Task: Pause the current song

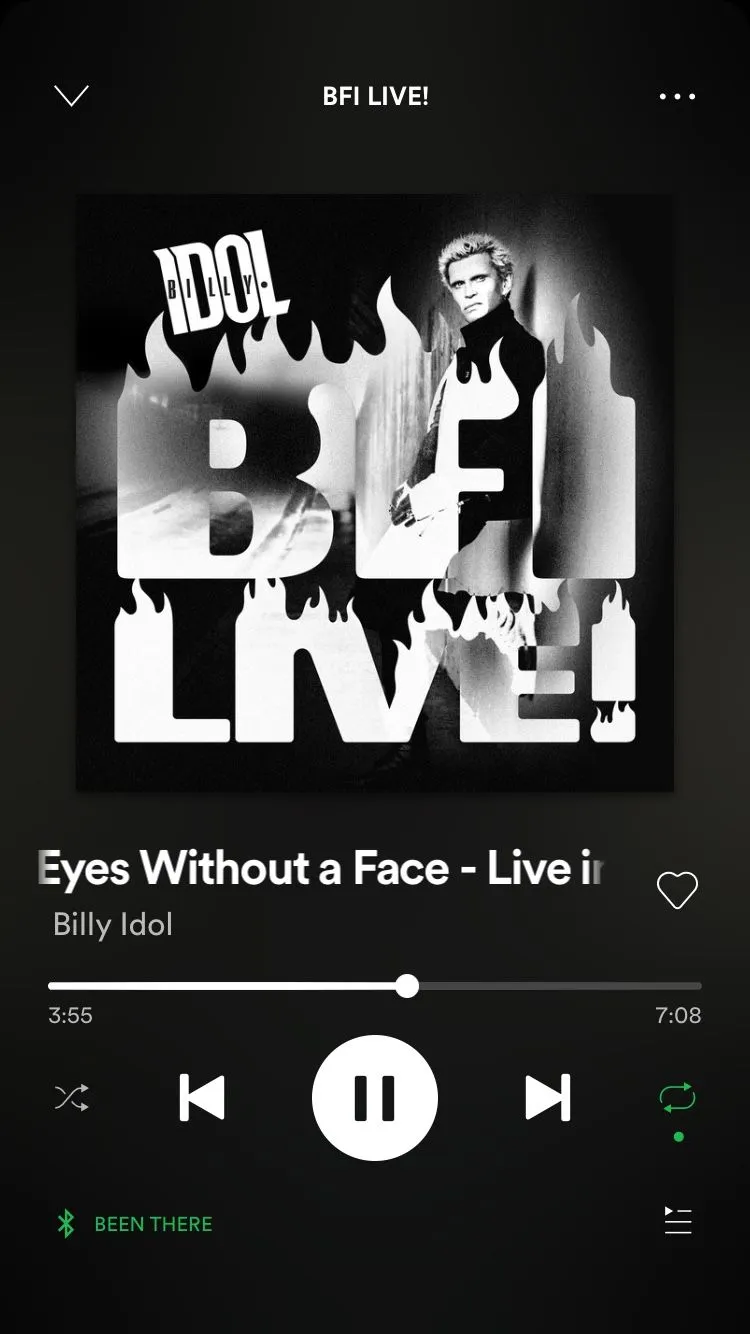Action: click(x=375, y=1098)
